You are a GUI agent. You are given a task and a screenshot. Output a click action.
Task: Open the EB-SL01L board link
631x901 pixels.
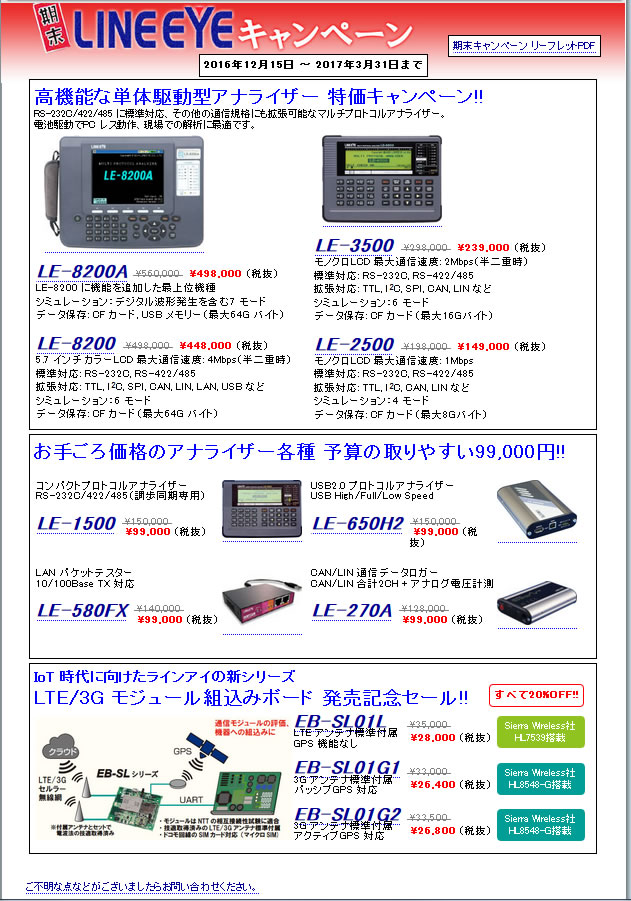point(340,723)
